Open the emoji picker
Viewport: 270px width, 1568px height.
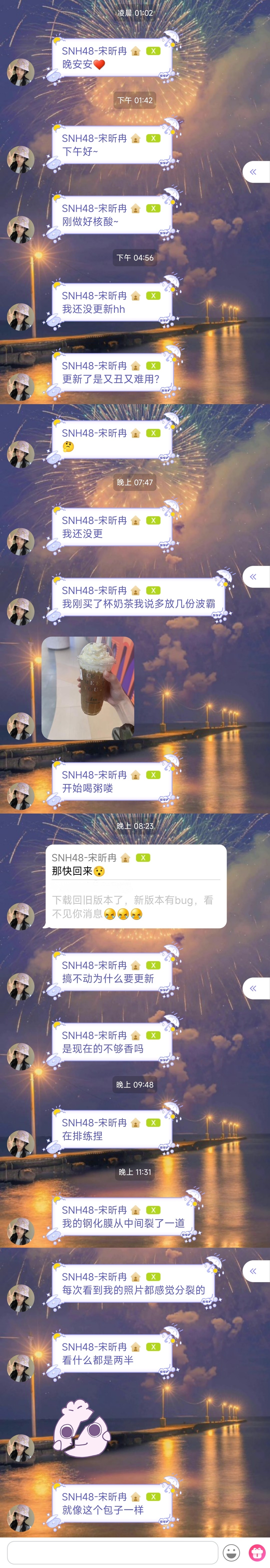pos(231,1551)
